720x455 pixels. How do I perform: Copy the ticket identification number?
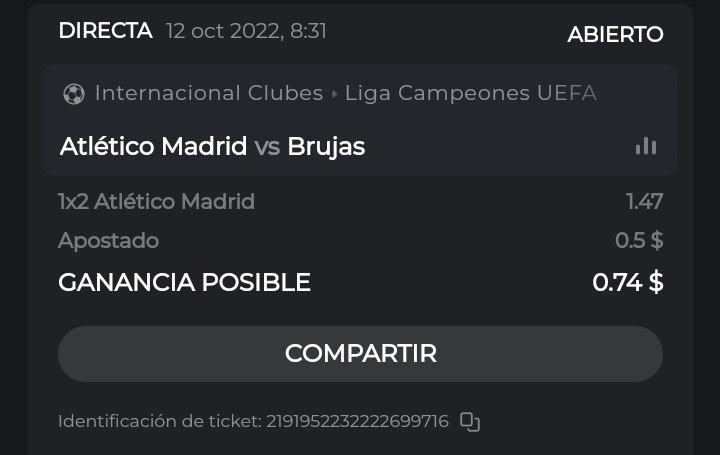click(x=470, y=422)
